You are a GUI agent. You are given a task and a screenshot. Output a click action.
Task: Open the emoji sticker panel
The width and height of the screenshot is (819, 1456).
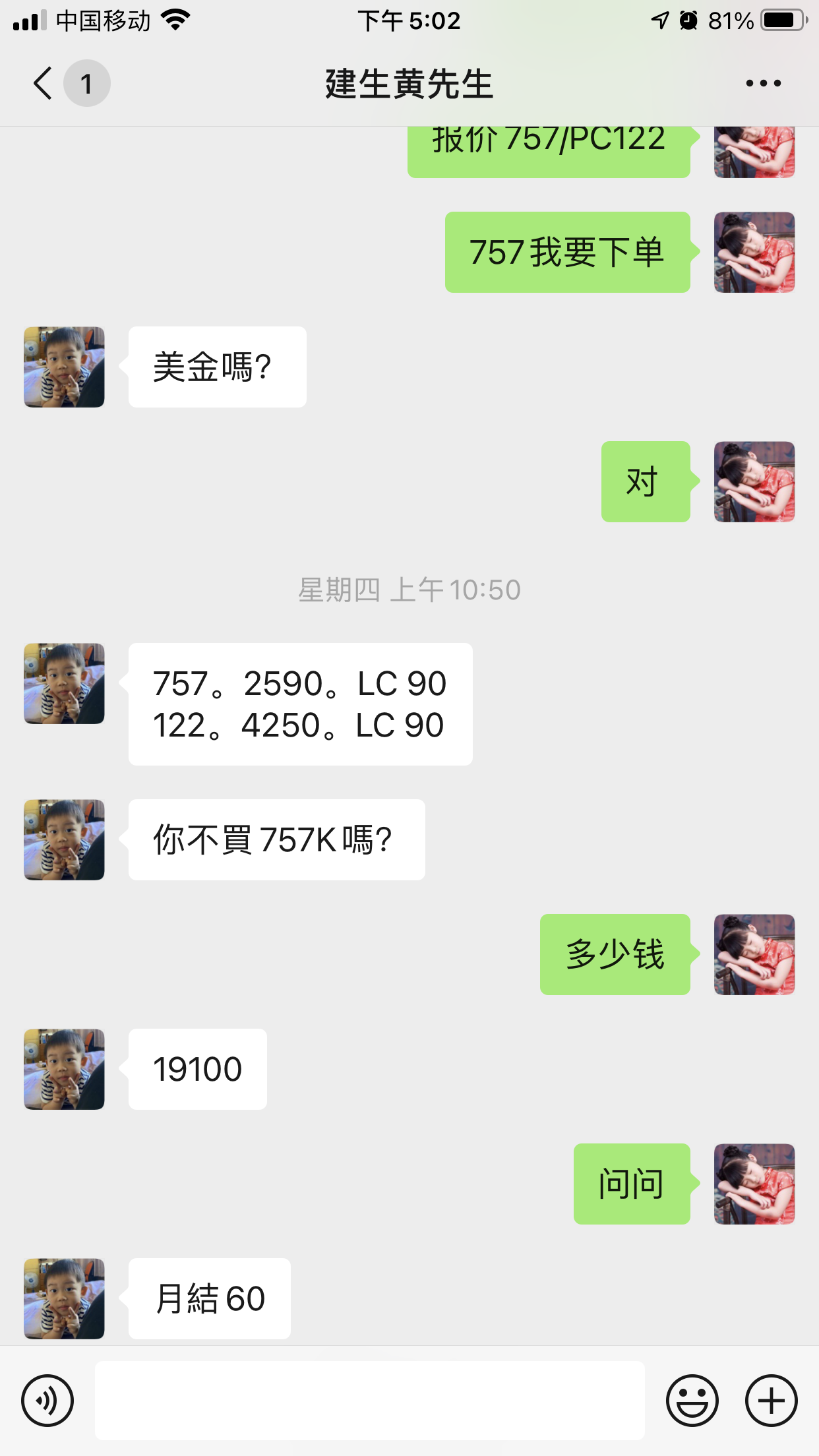pyautogui.click(x=692, y=1401)
